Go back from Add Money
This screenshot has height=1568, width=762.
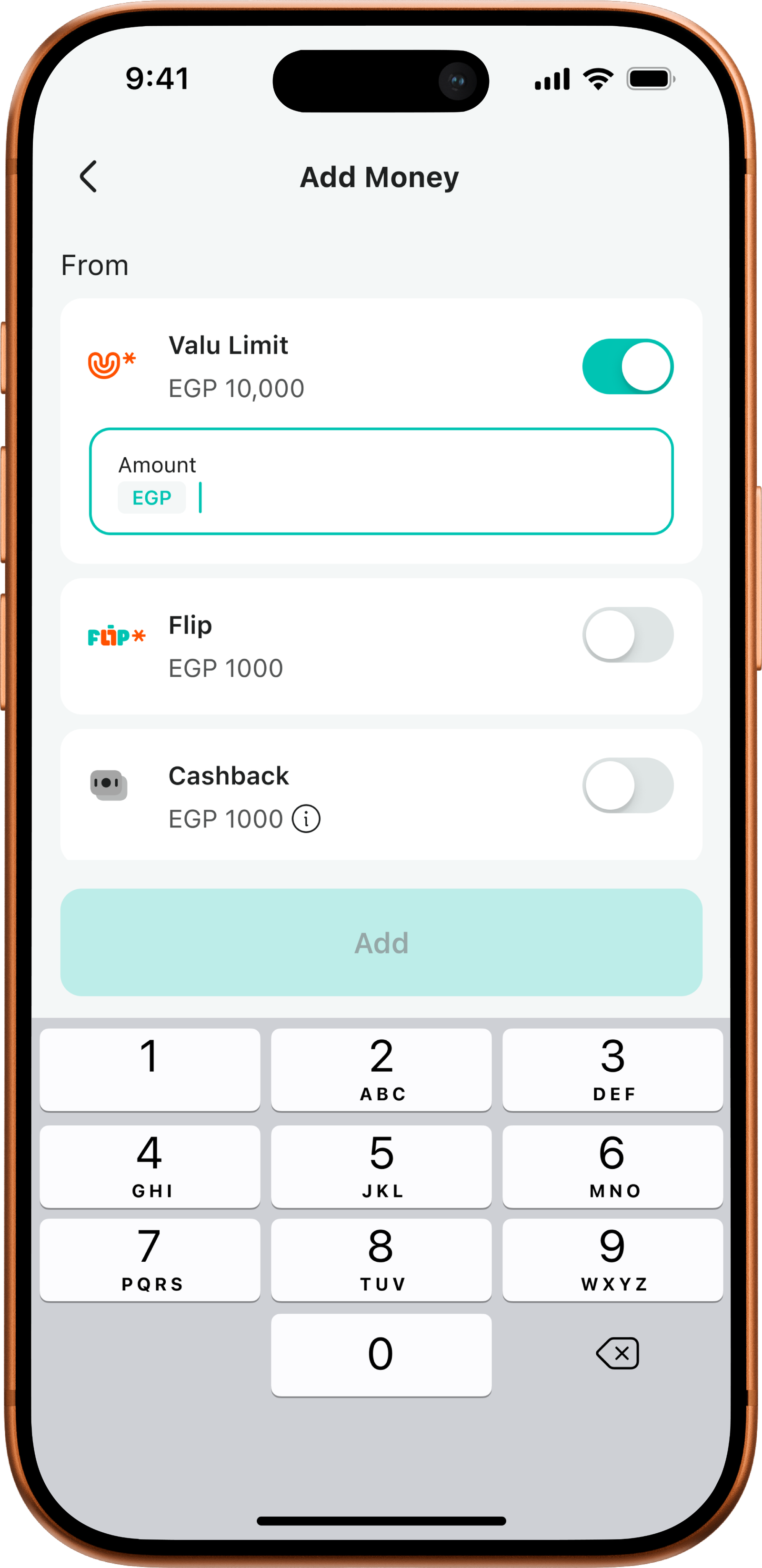tap(89, 177)
